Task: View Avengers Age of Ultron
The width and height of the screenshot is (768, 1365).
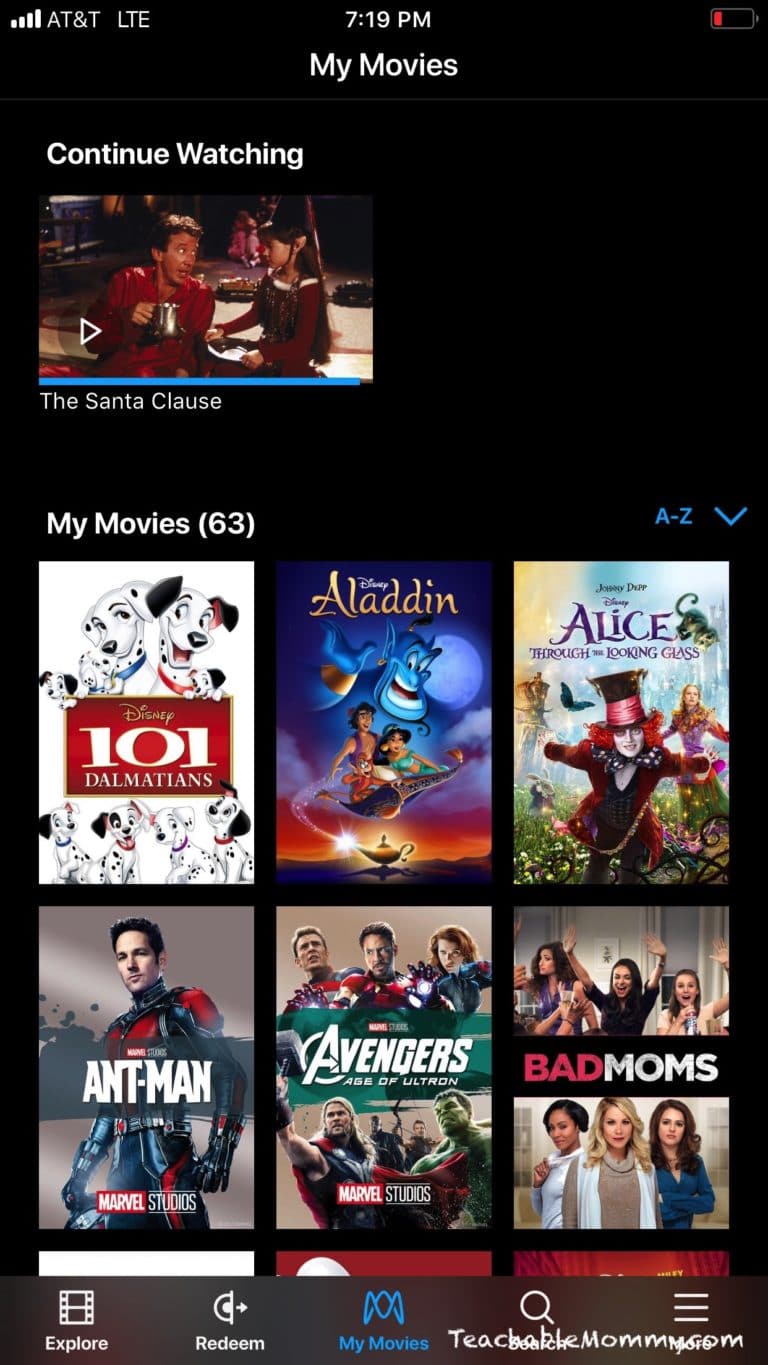Action: pos(384,1067)
